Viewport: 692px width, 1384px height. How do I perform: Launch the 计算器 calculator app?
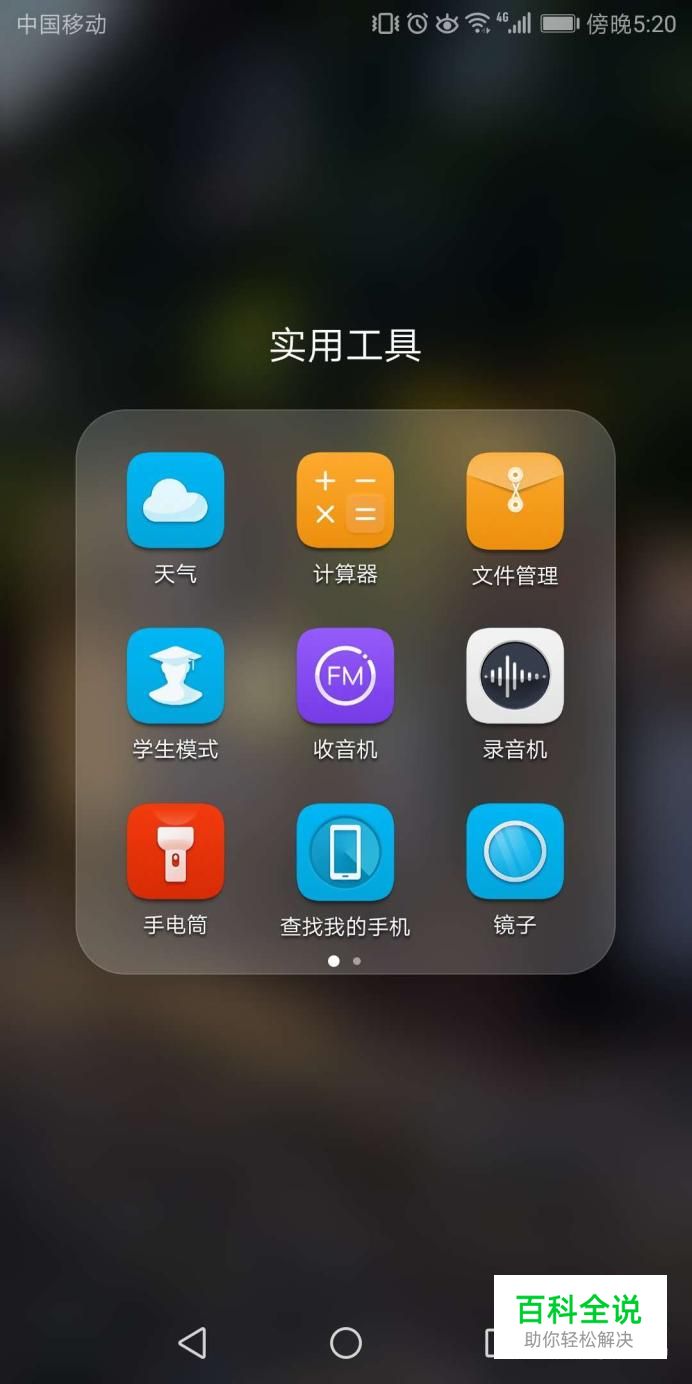tap(345, 500)
